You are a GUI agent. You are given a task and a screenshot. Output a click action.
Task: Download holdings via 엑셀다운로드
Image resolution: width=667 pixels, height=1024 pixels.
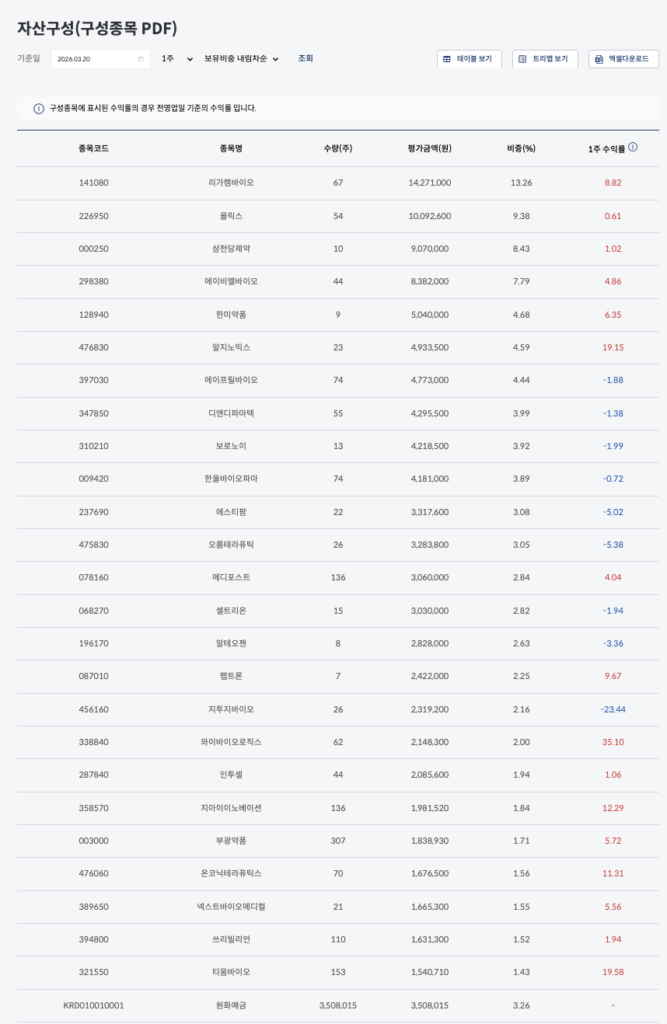tap(623, 59)
